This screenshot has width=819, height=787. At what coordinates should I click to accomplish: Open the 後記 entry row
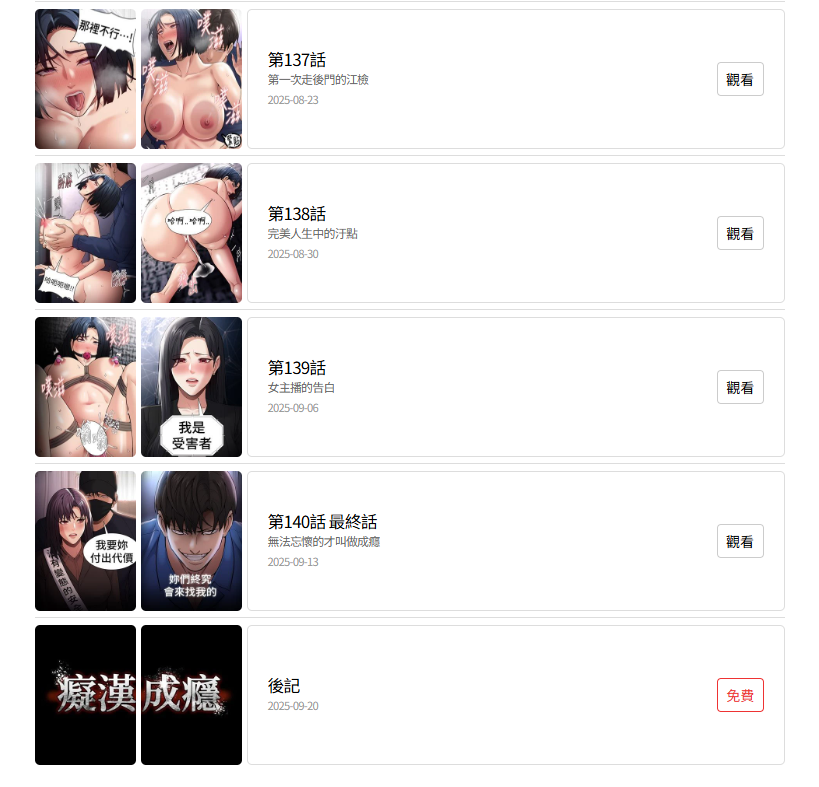(480, 695)
